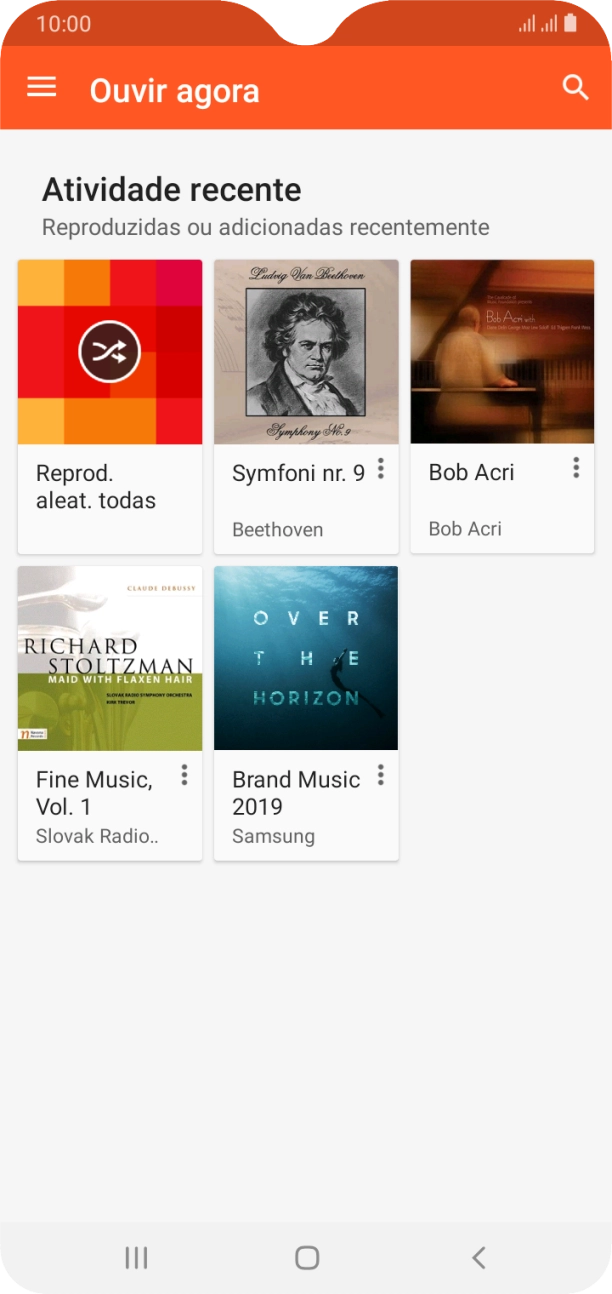The image size is (612, 1294).
Task: Open Fine Music, Vol. 1 album
Action: pyautogui.click(x=110, y=658)
